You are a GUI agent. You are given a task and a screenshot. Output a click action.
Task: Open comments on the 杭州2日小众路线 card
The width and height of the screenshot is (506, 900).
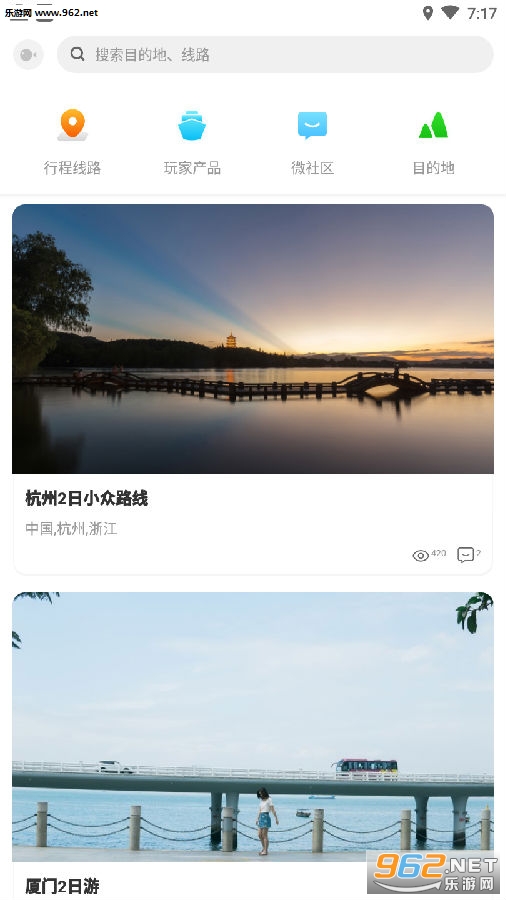(x=469, y=555)
